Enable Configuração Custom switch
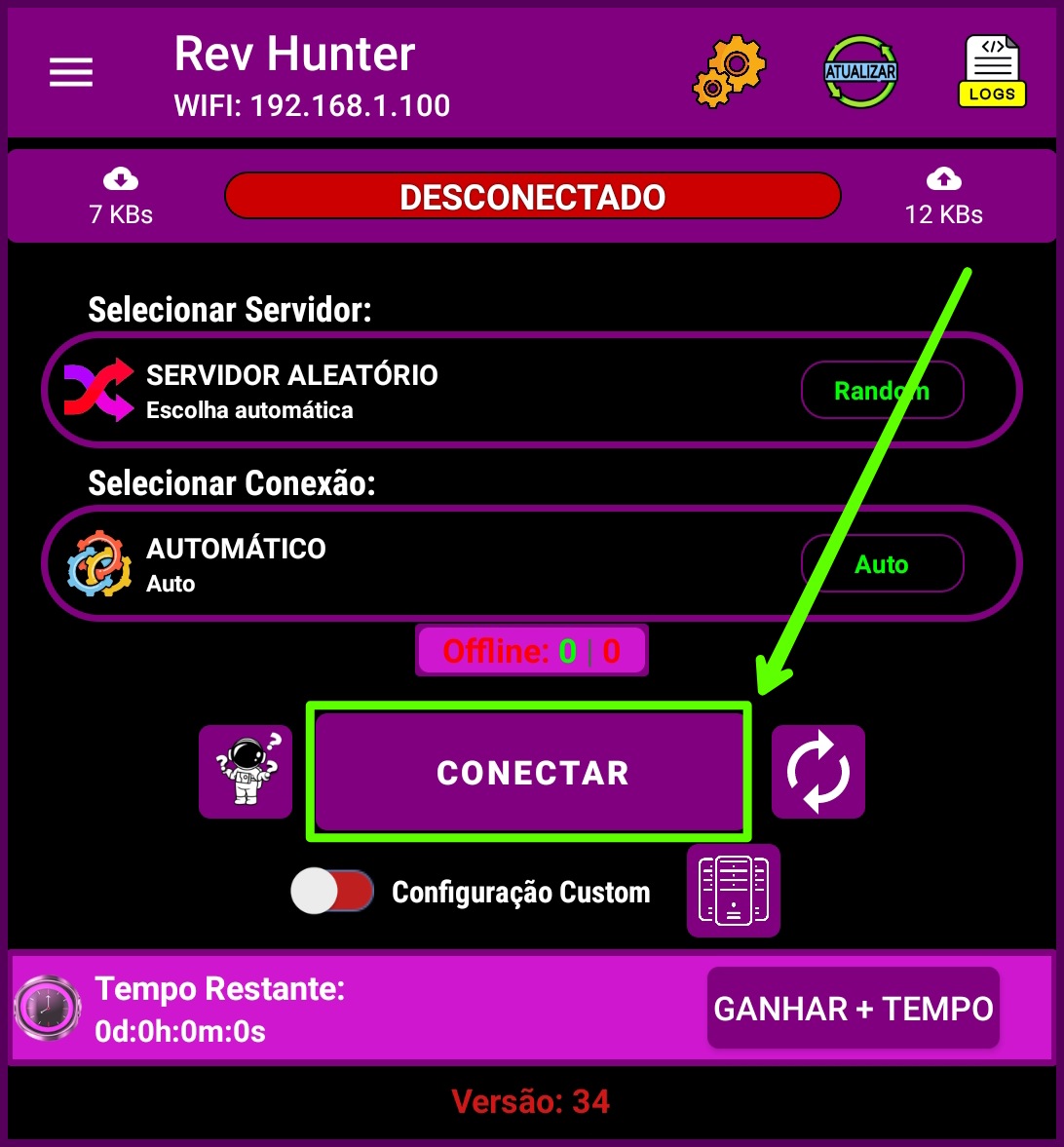This screenshot has height=1147, width=1064. tap(331, 891)
